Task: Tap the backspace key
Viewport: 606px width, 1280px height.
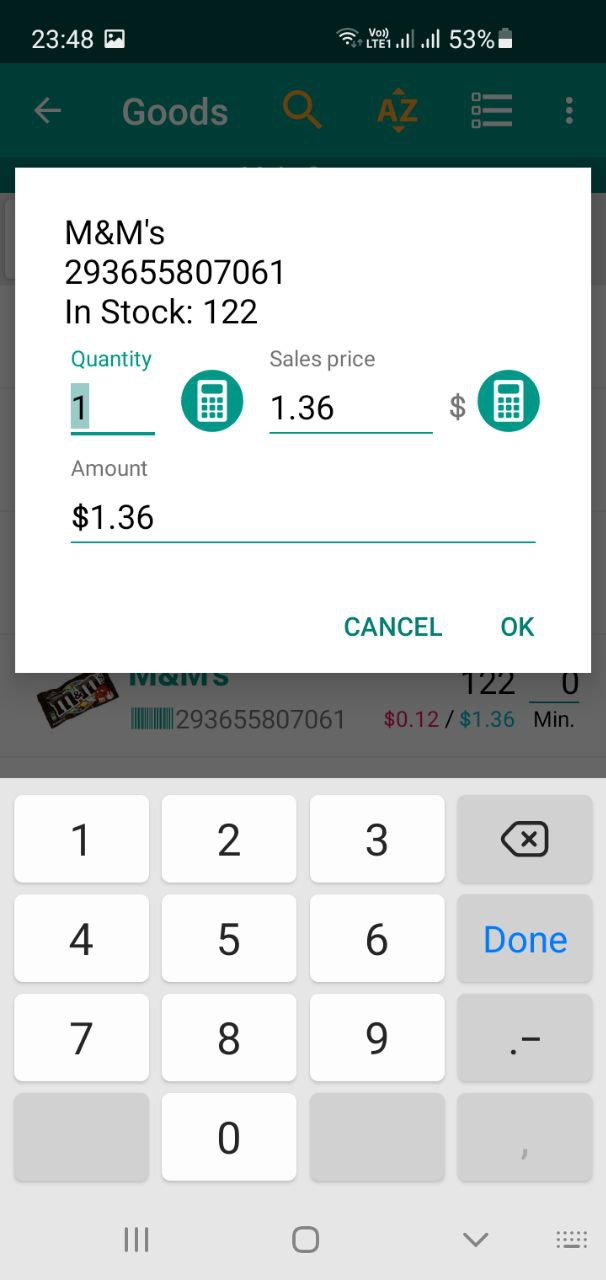Action: (524, 839)
